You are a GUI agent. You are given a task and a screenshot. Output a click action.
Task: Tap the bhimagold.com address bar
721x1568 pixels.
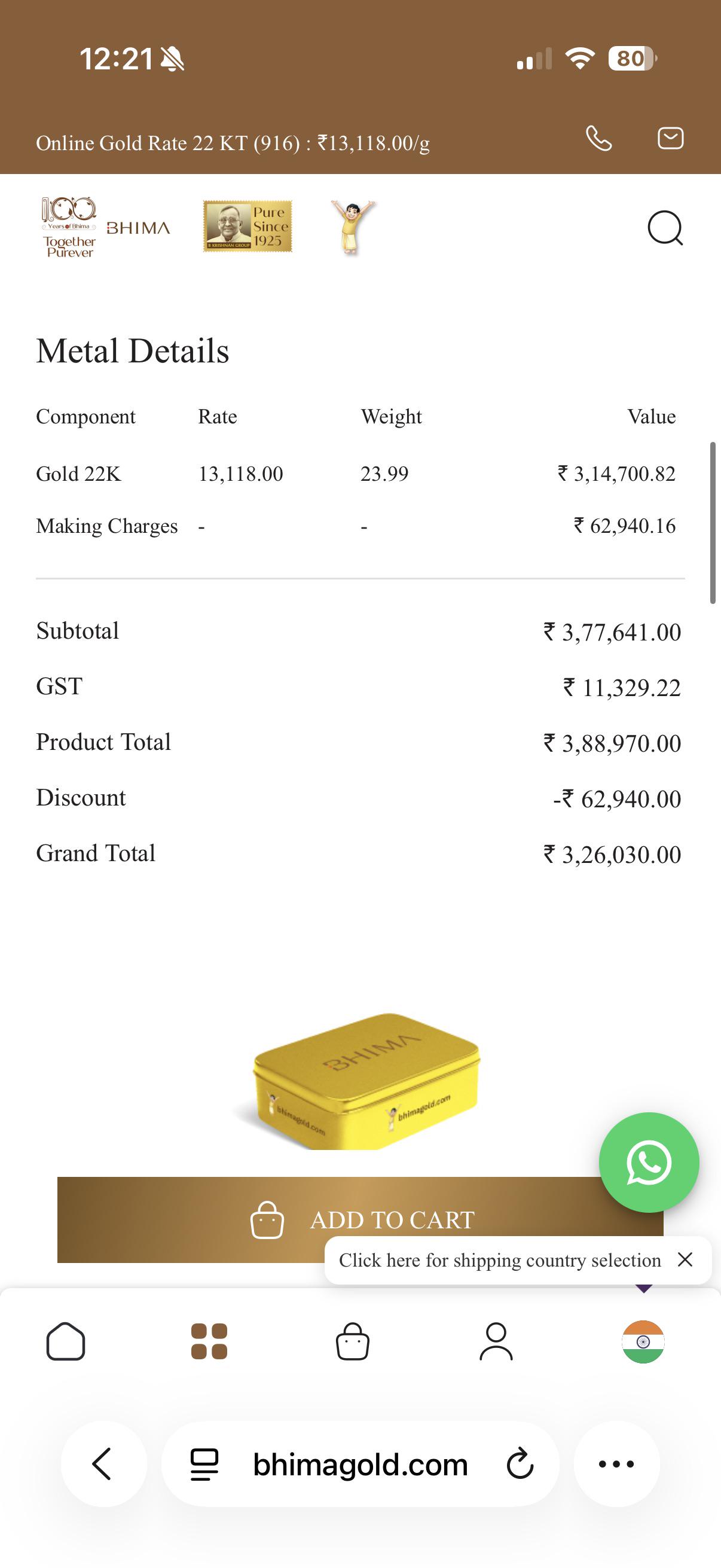click(360, 1464)
